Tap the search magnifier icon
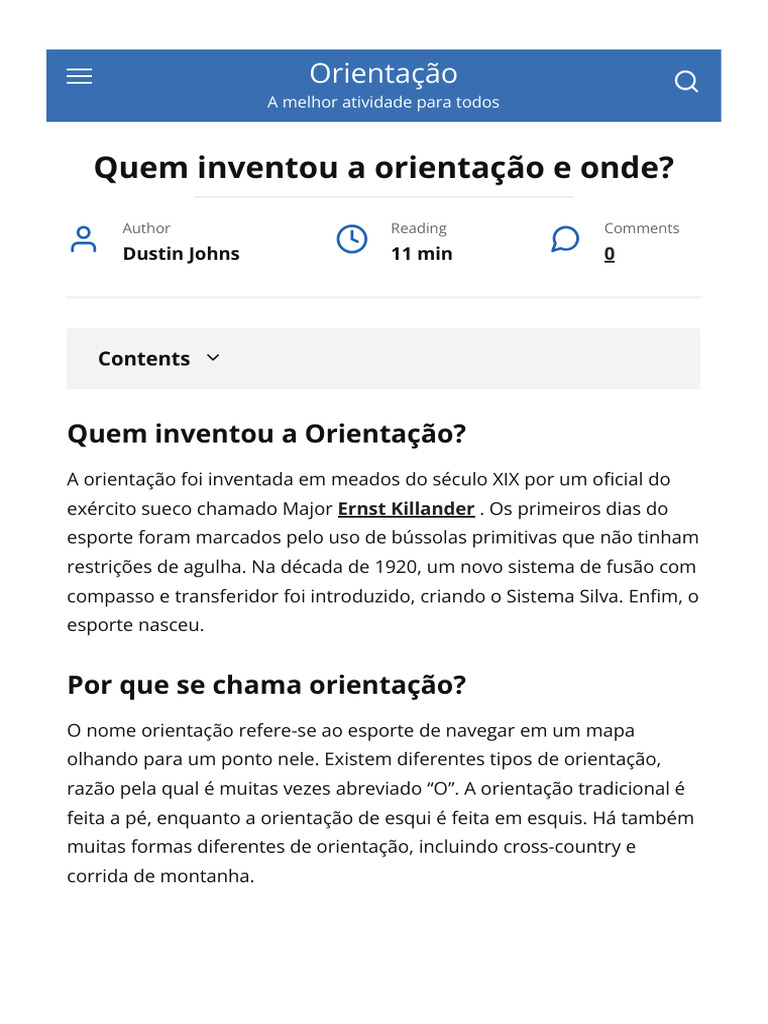This screenshot has width=768, height=1024. [x=686, y=82]
